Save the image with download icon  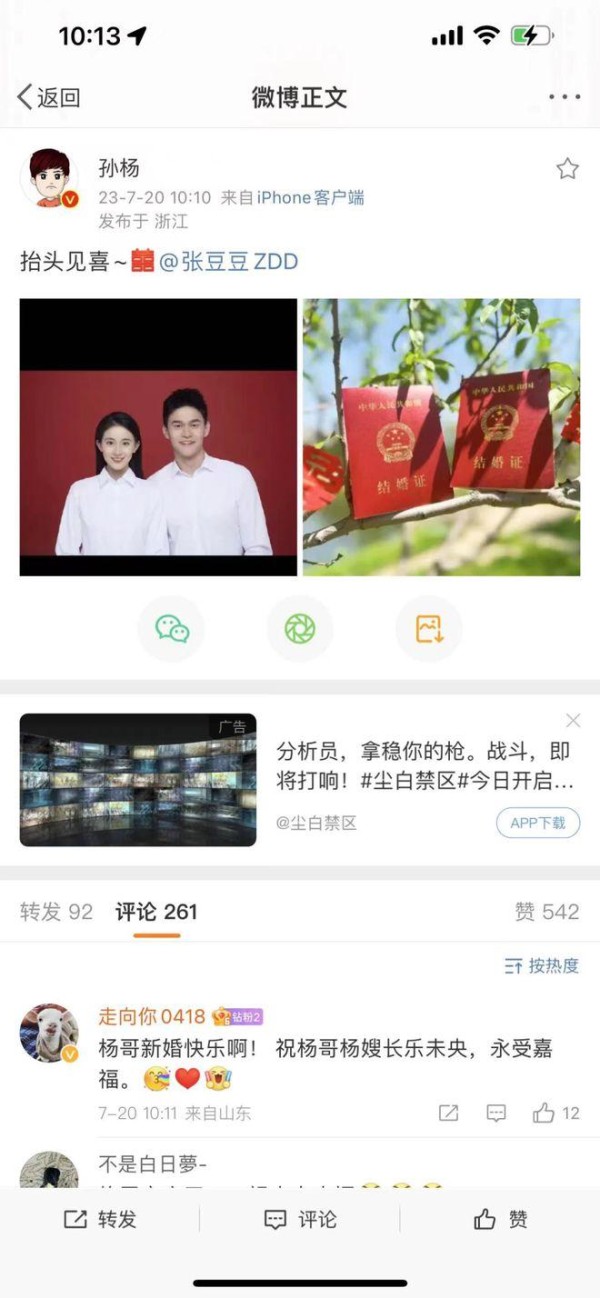428,628
